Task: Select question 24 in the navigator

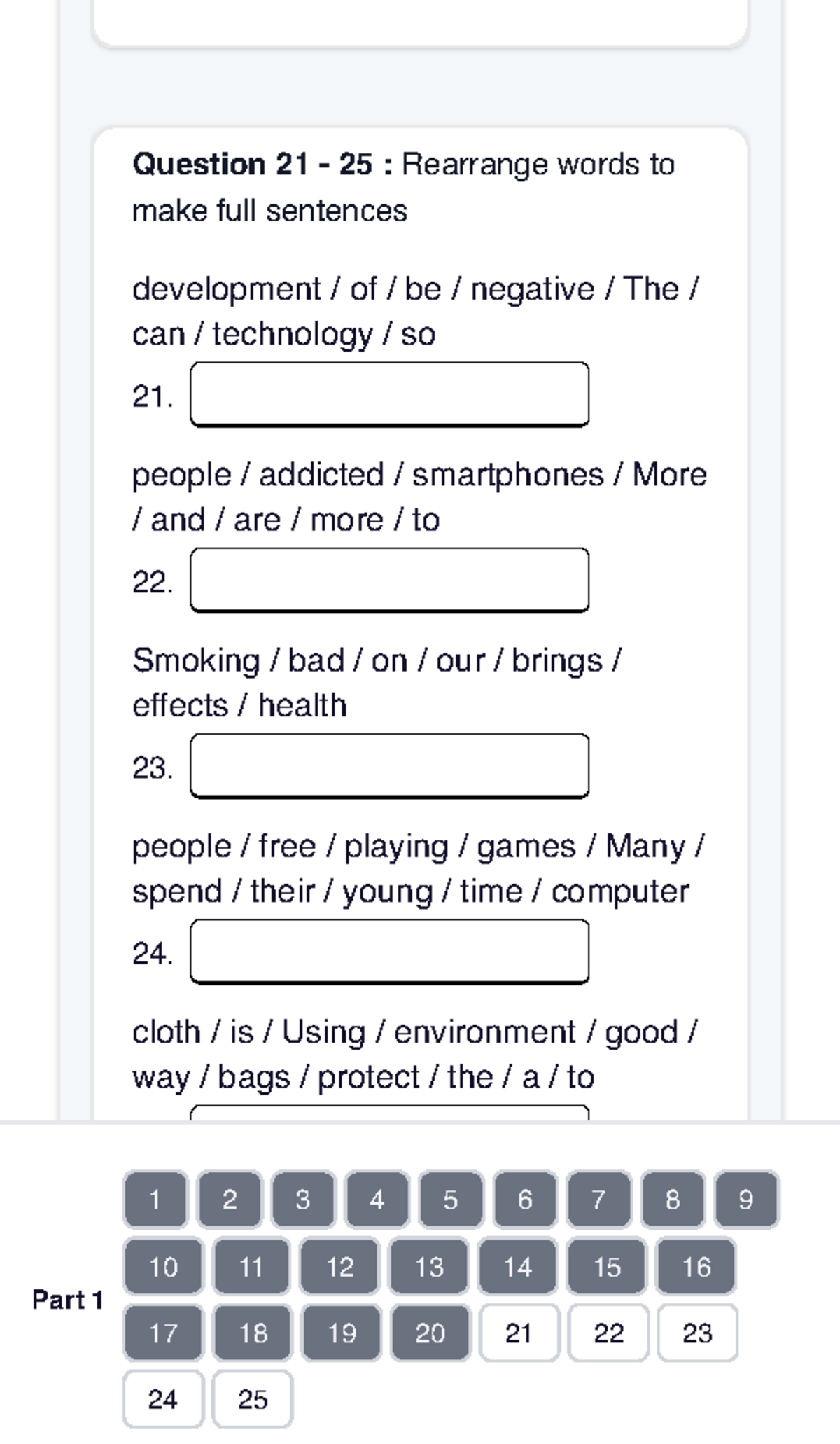Action: [x=163, y=1399]
